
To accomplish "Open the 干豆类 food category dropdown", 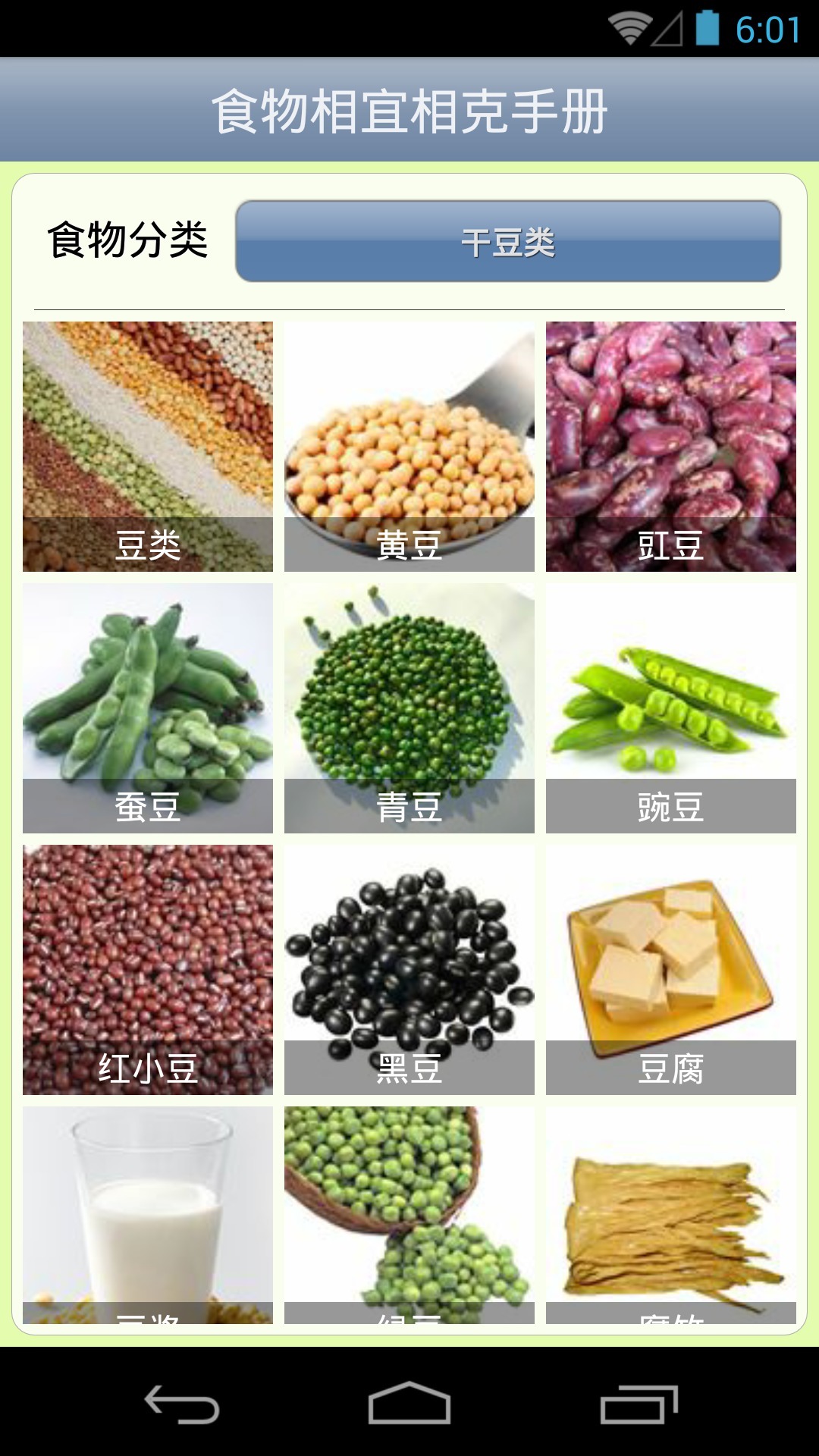I will (507, 241).
